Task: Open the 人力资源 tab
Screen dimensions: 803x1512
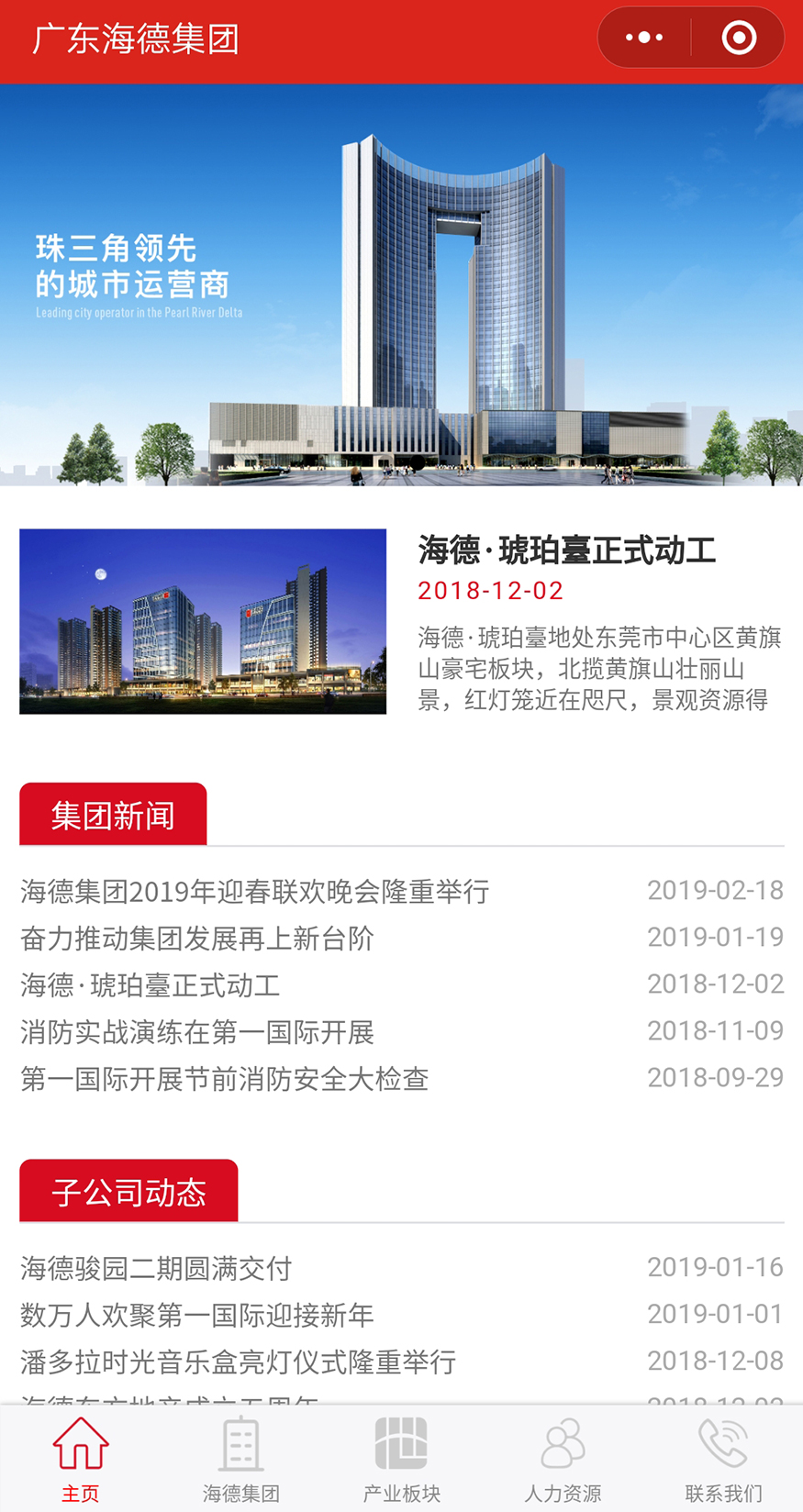Action: tap(562, 1459)
